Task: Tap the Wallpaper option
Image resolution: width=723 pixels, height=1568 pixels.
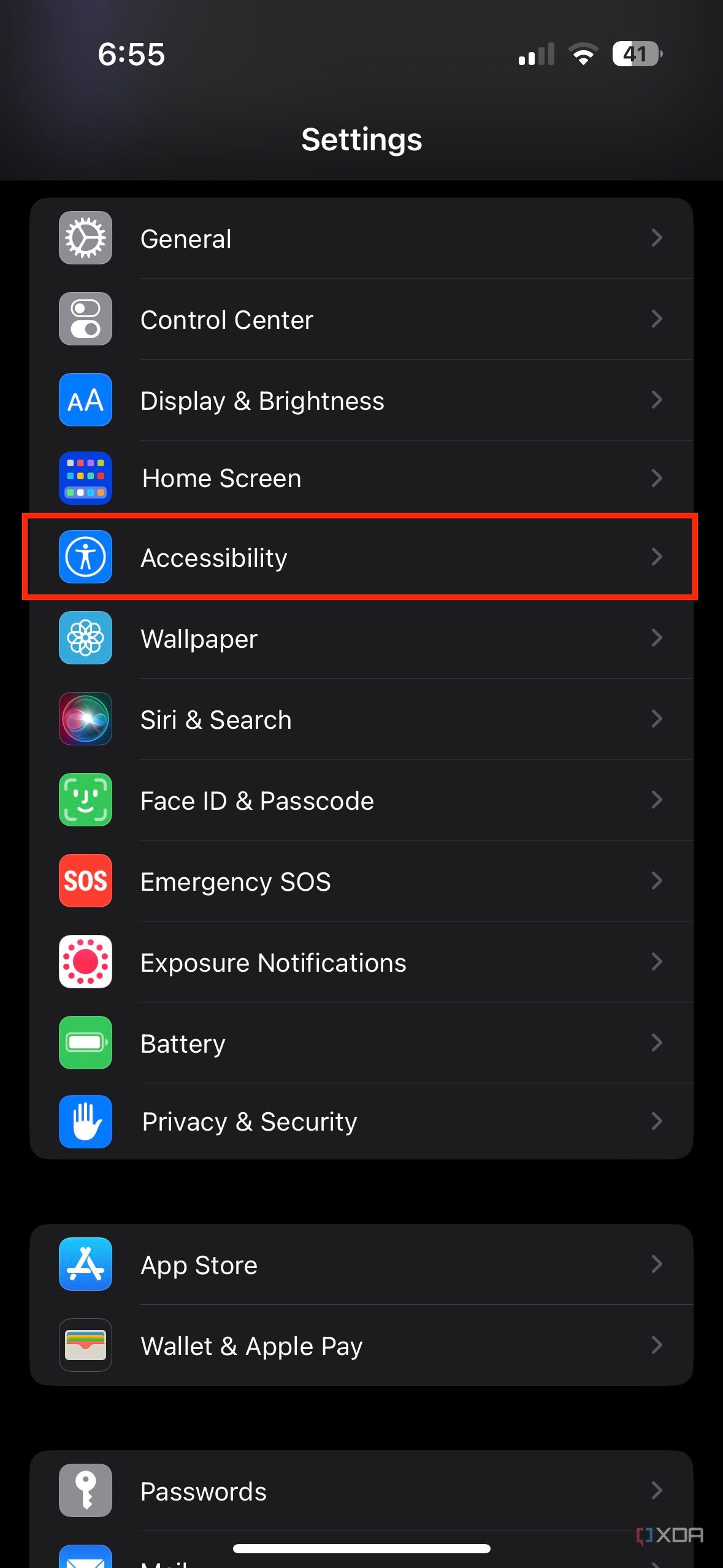Action: pos(361,639)
